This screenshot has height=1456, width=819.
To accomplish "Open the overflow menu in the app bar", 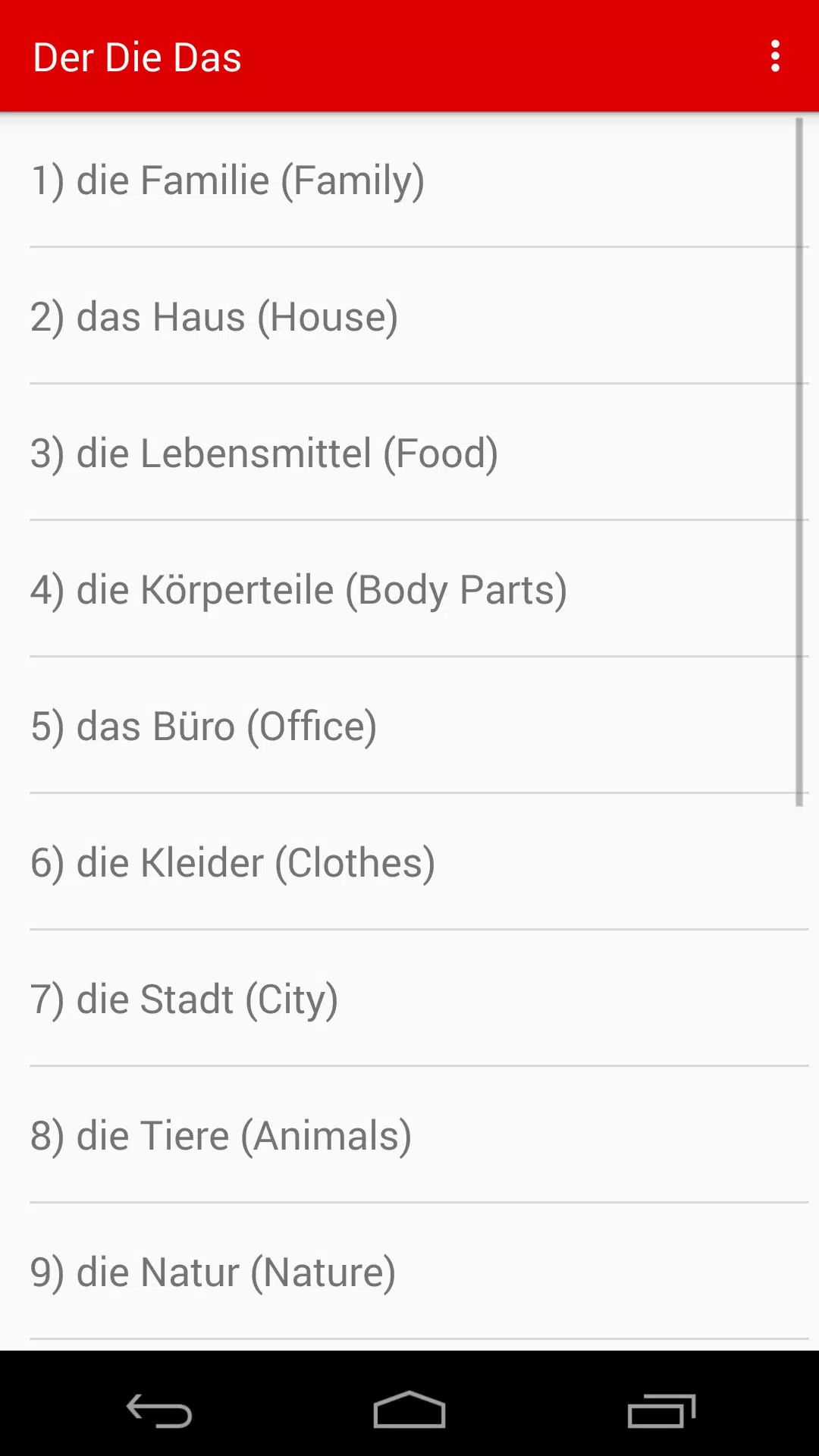I will click(775, 57).
